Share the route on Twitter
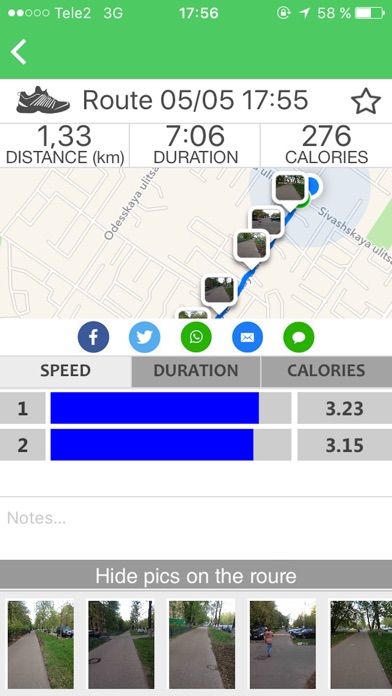The height and width of the screenshot is (696, 392). (145, 337)
